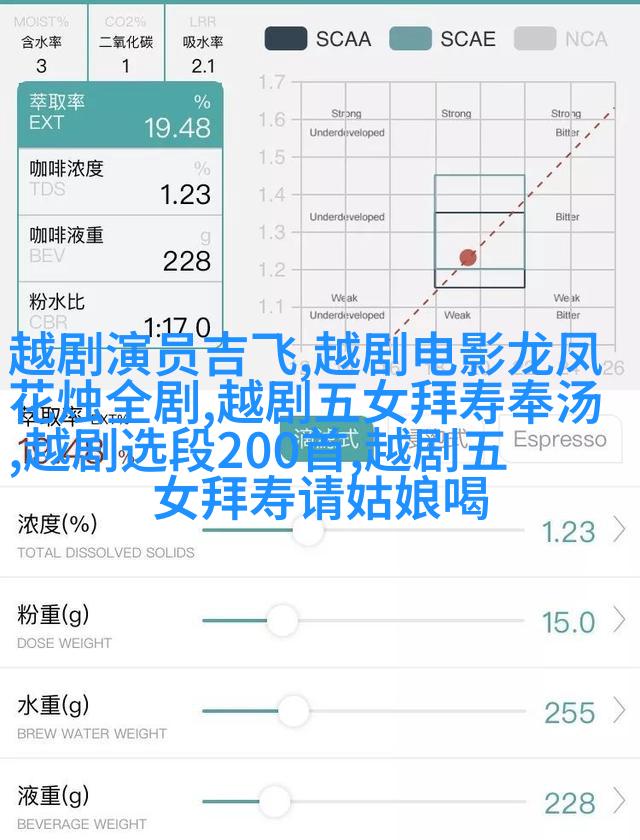Screen dimensions: 640x840
Task: Adjust the 液重(g) beverage weight slider
Action: (274, 801)
